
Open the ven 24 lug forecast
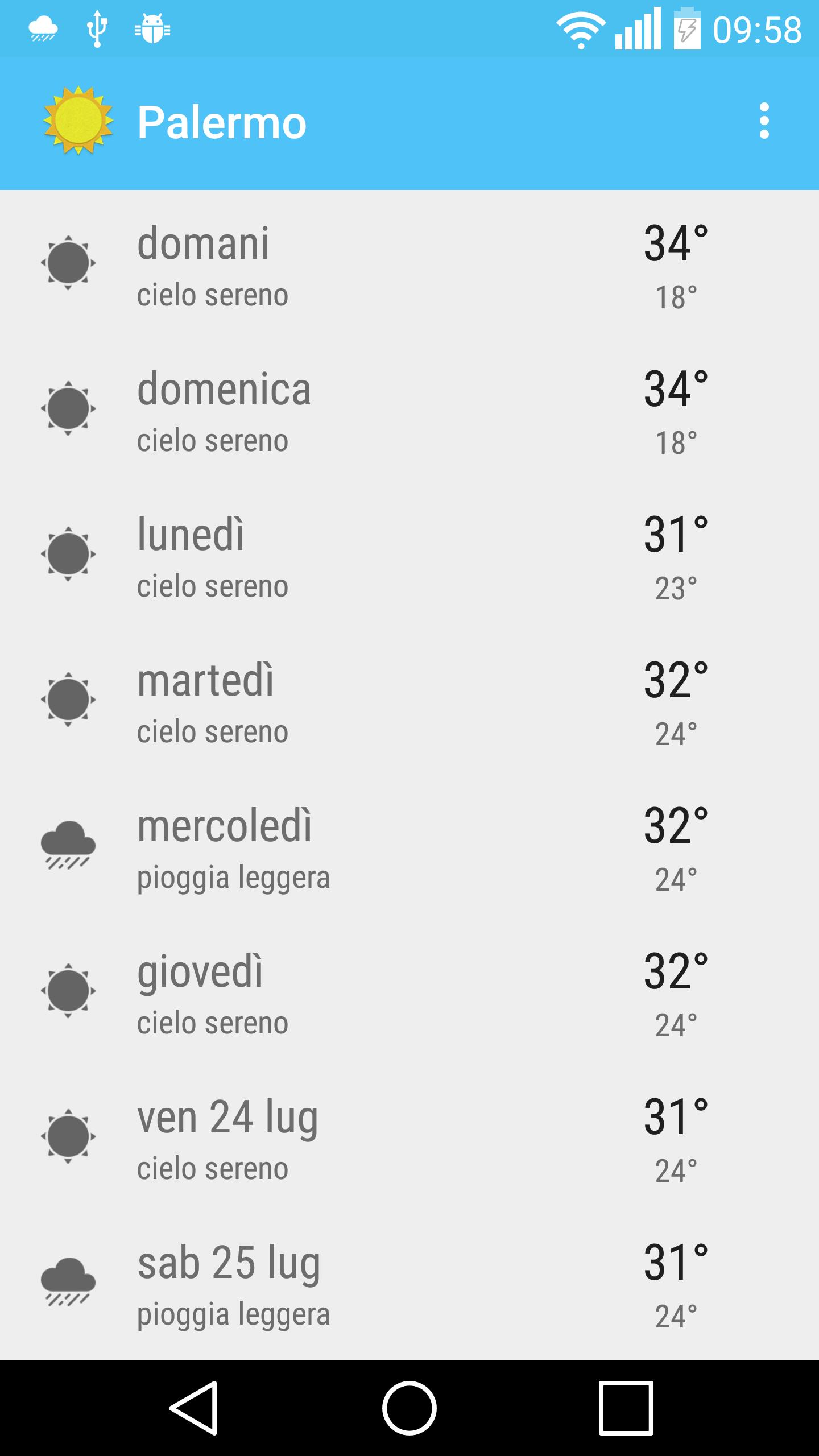(409, 1136)
